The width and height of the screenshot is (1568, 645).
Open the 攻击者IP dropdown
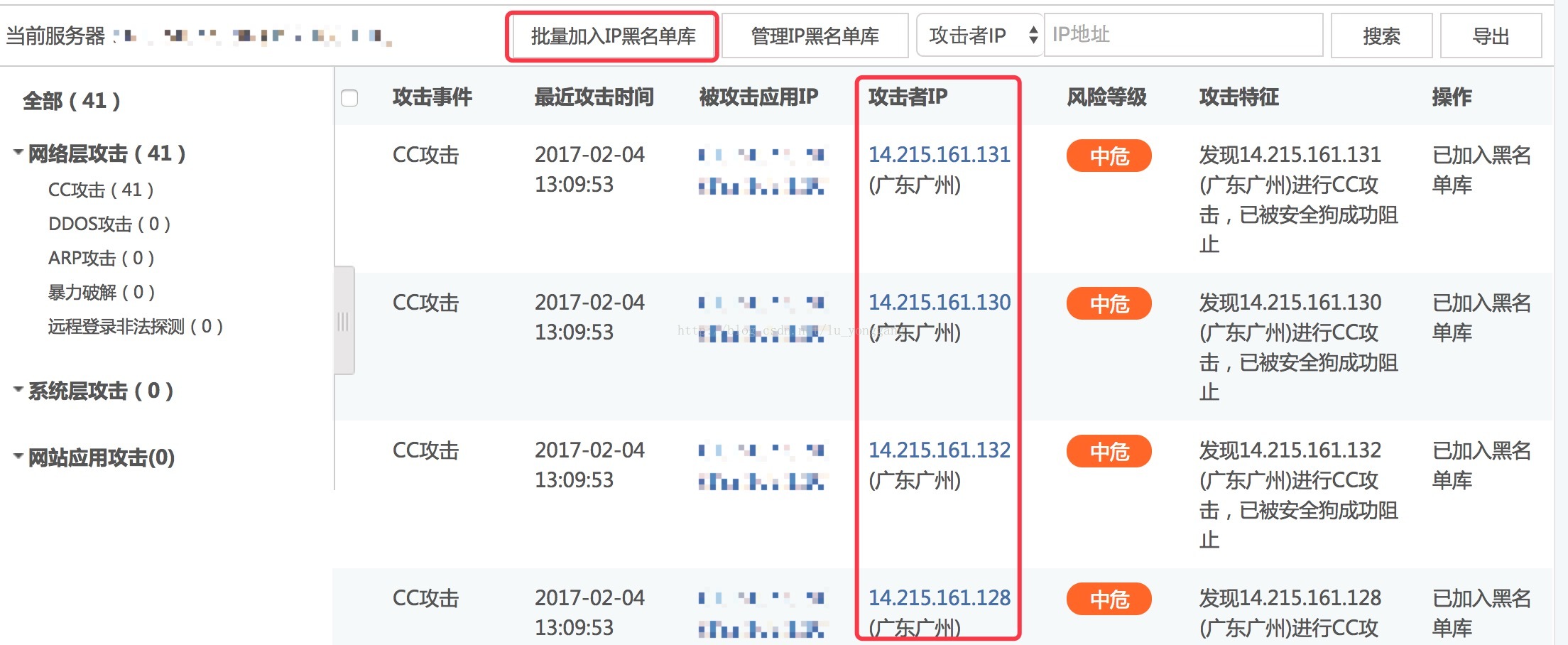980,35
